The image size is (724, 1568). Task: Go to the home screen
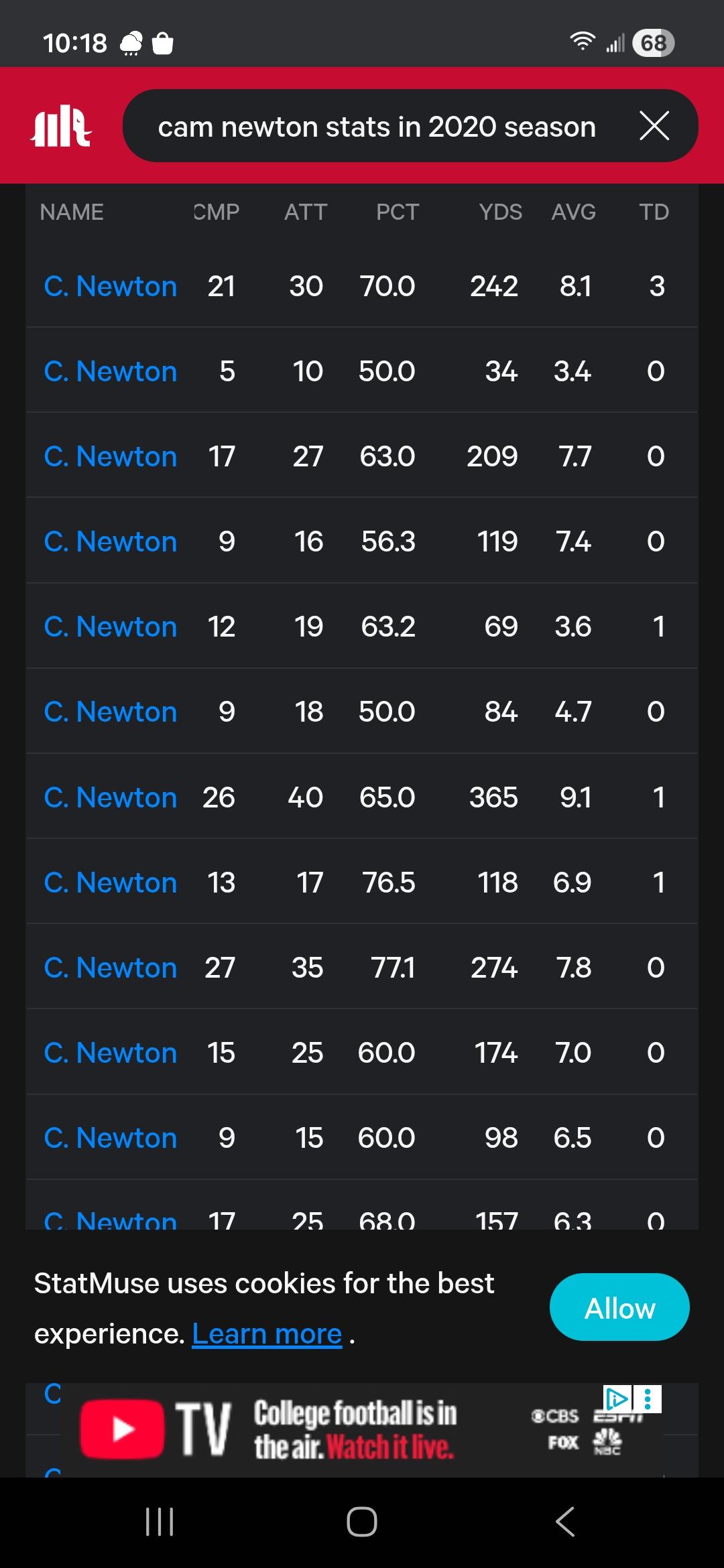361,1521
